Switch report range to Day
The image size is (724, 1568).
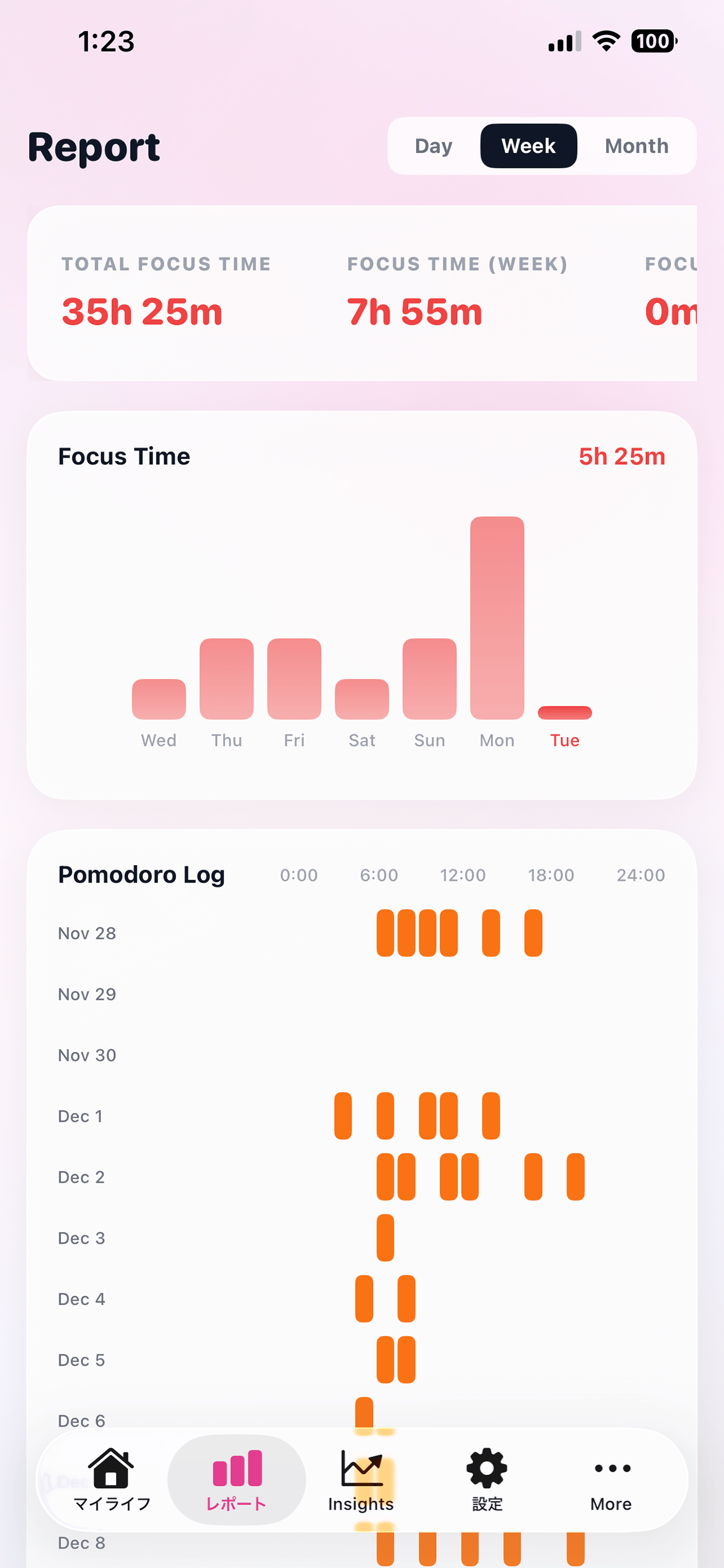433,146
